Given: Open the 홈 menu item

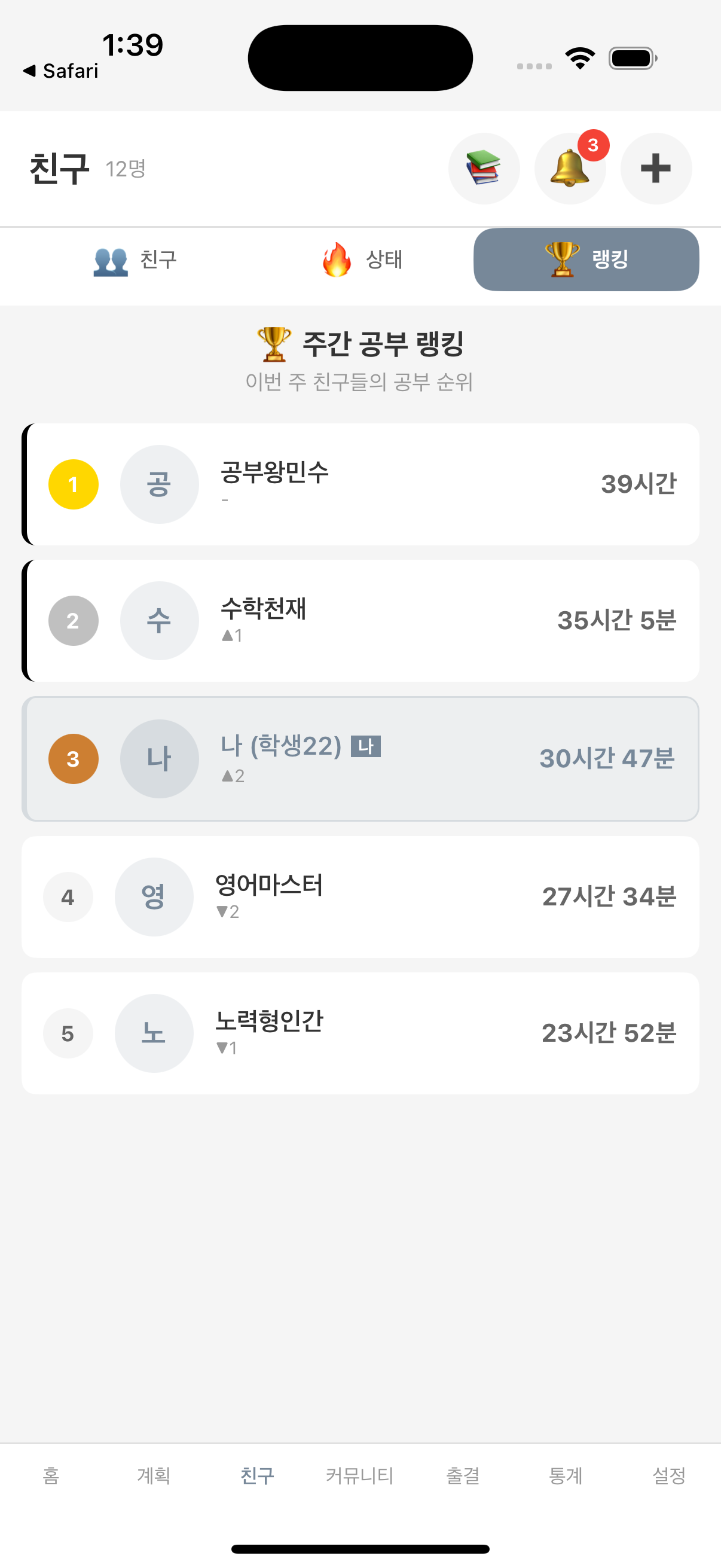Looking at the screenshot, I should (51, 1475).
